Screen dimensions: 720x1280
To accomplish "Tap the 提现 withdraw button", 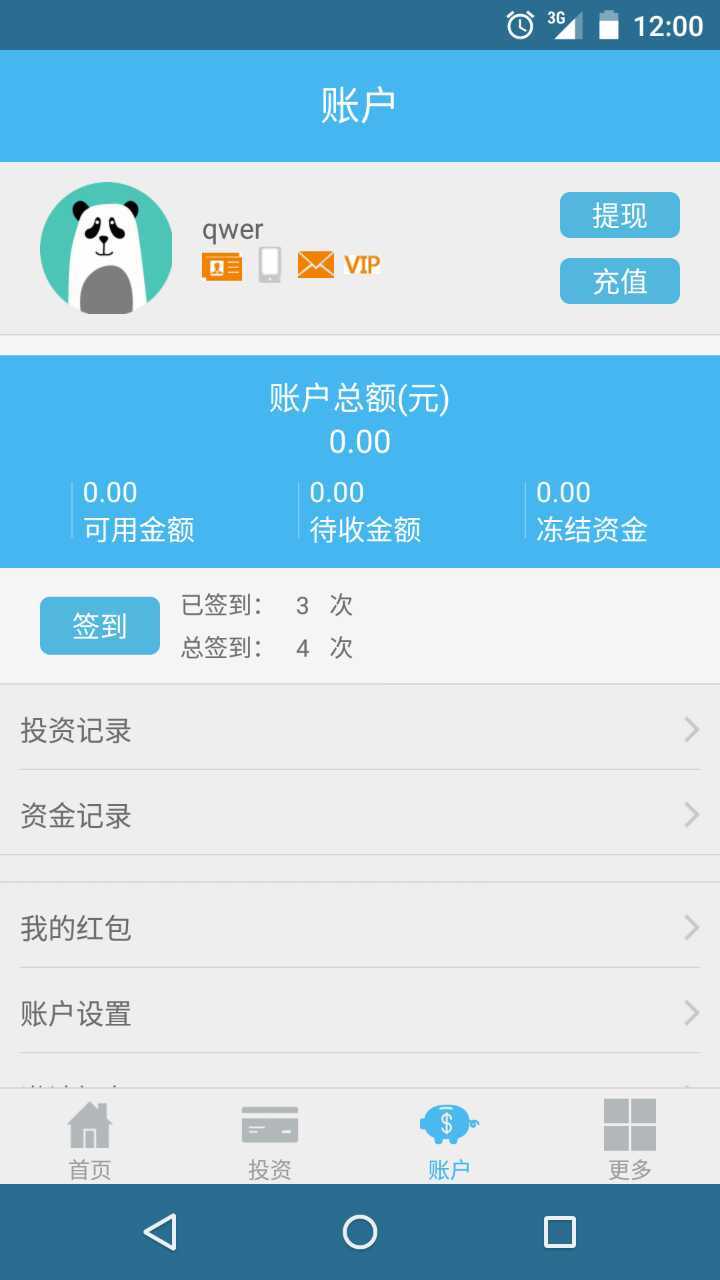I will (619, 215).
